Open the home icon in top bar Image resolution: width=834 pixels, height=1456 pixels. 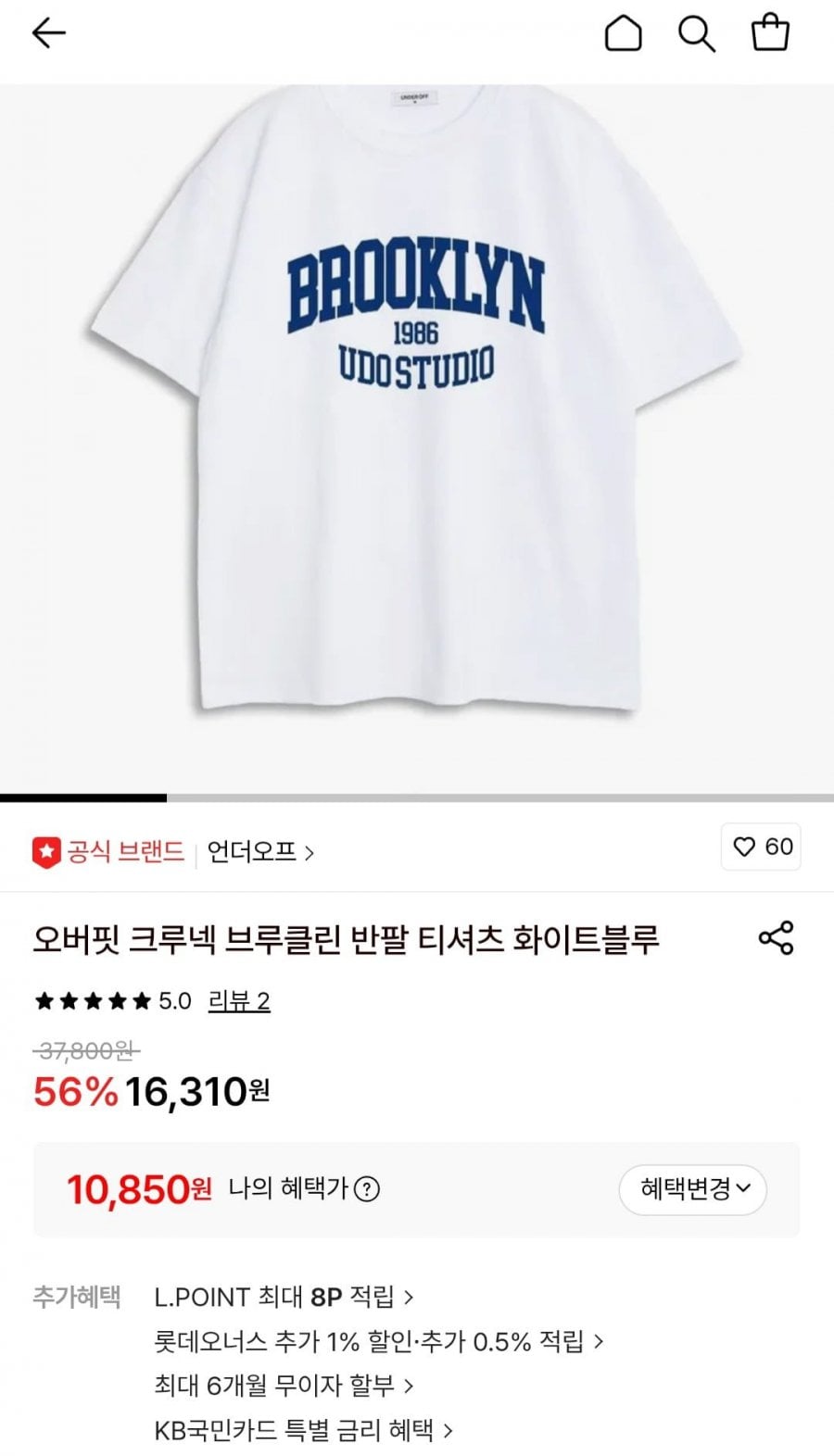623,34
